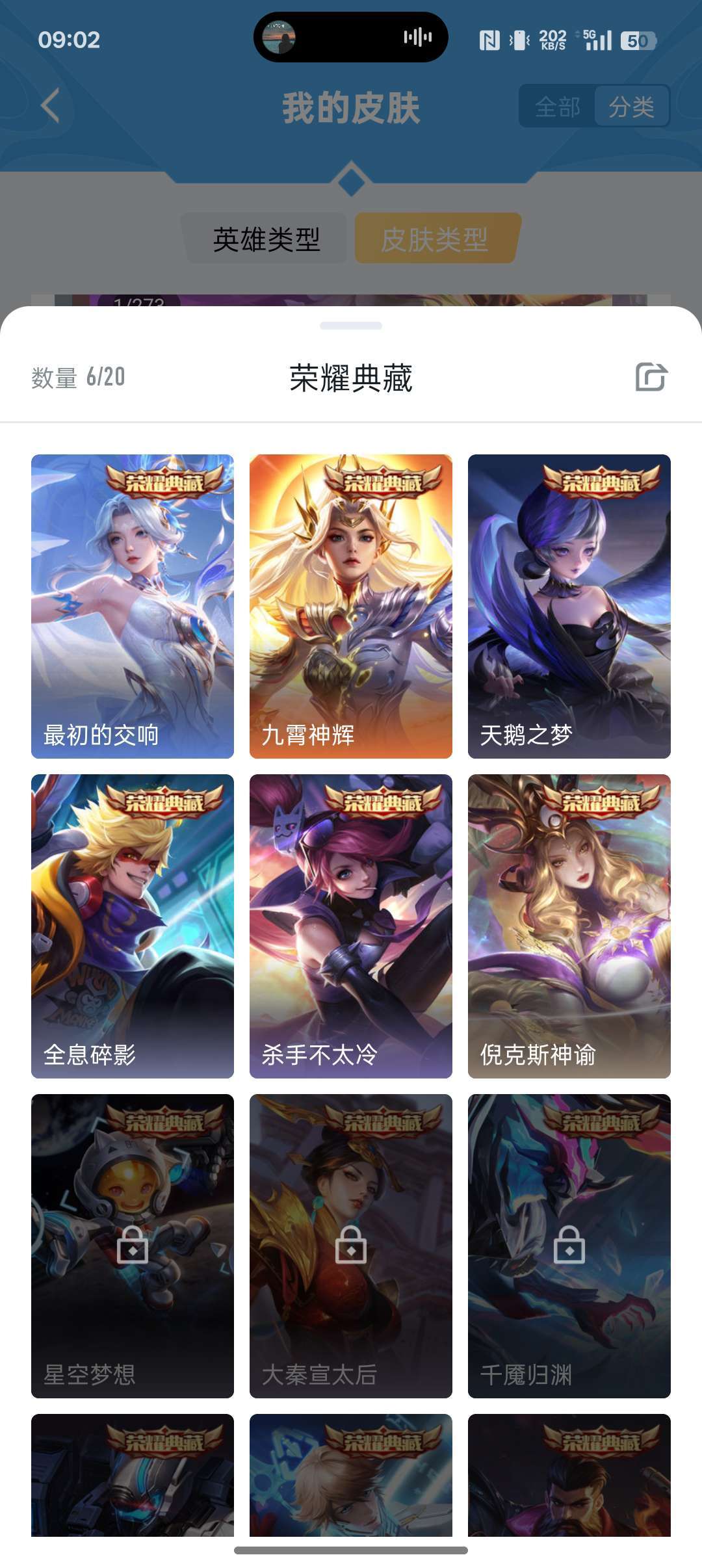
Task: Tap the locked 千魔归渊 skin card
Action: point(569,1246)
